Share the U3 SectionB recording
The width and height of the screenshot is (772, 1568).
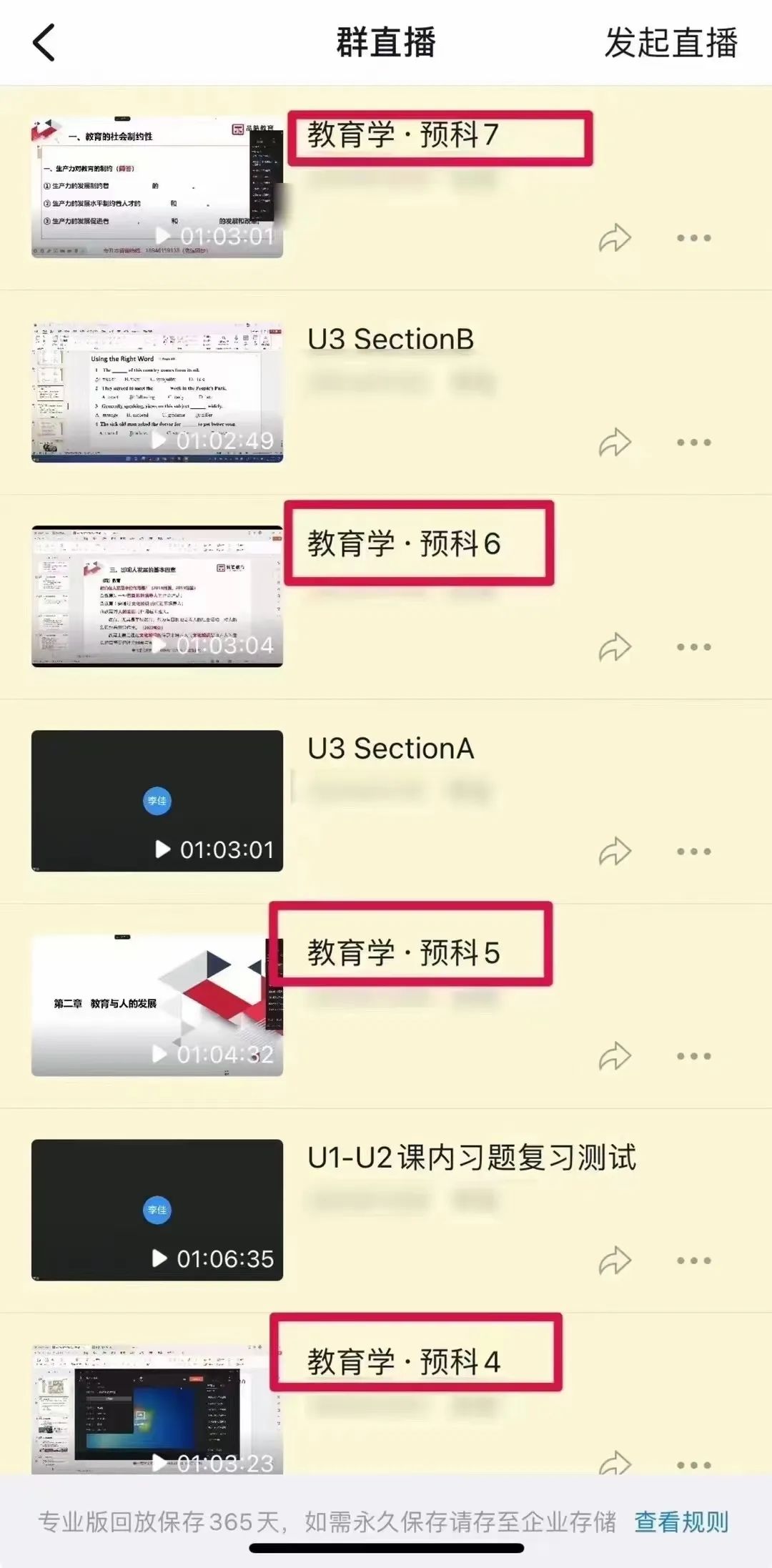click(x=615, y=443)
